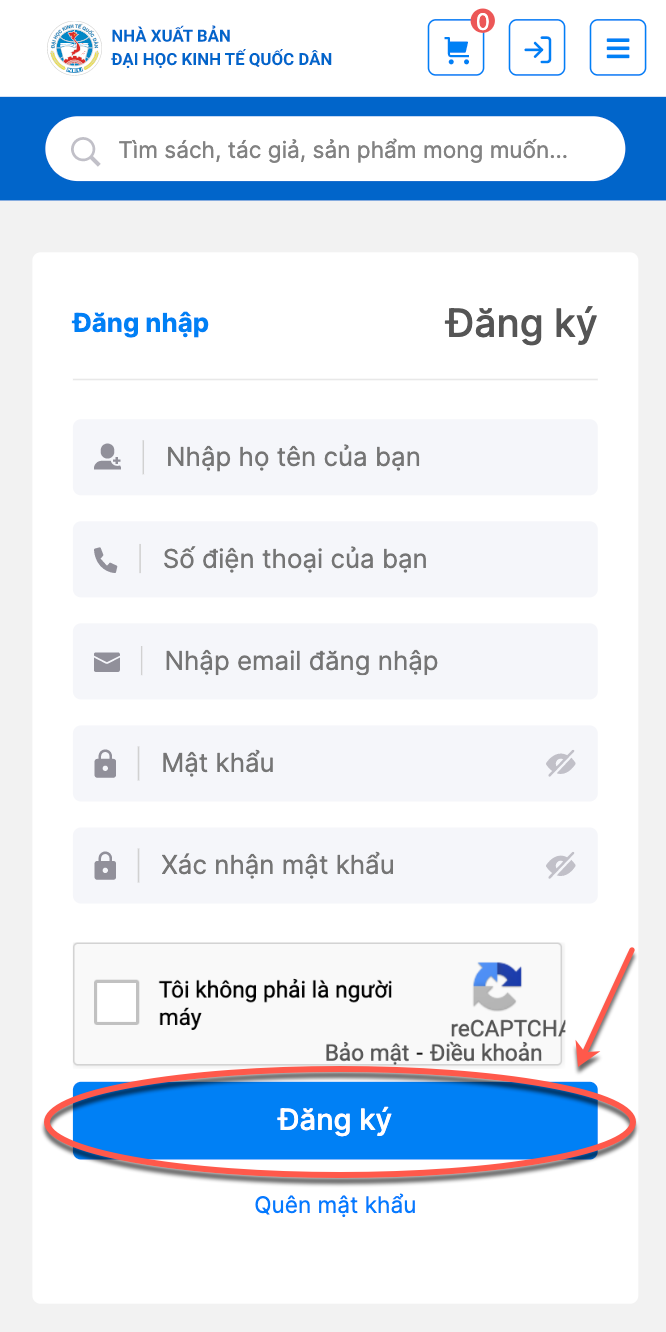Open the Quên mật khẩu link

pyautogui.click(x=335, y=1205)
